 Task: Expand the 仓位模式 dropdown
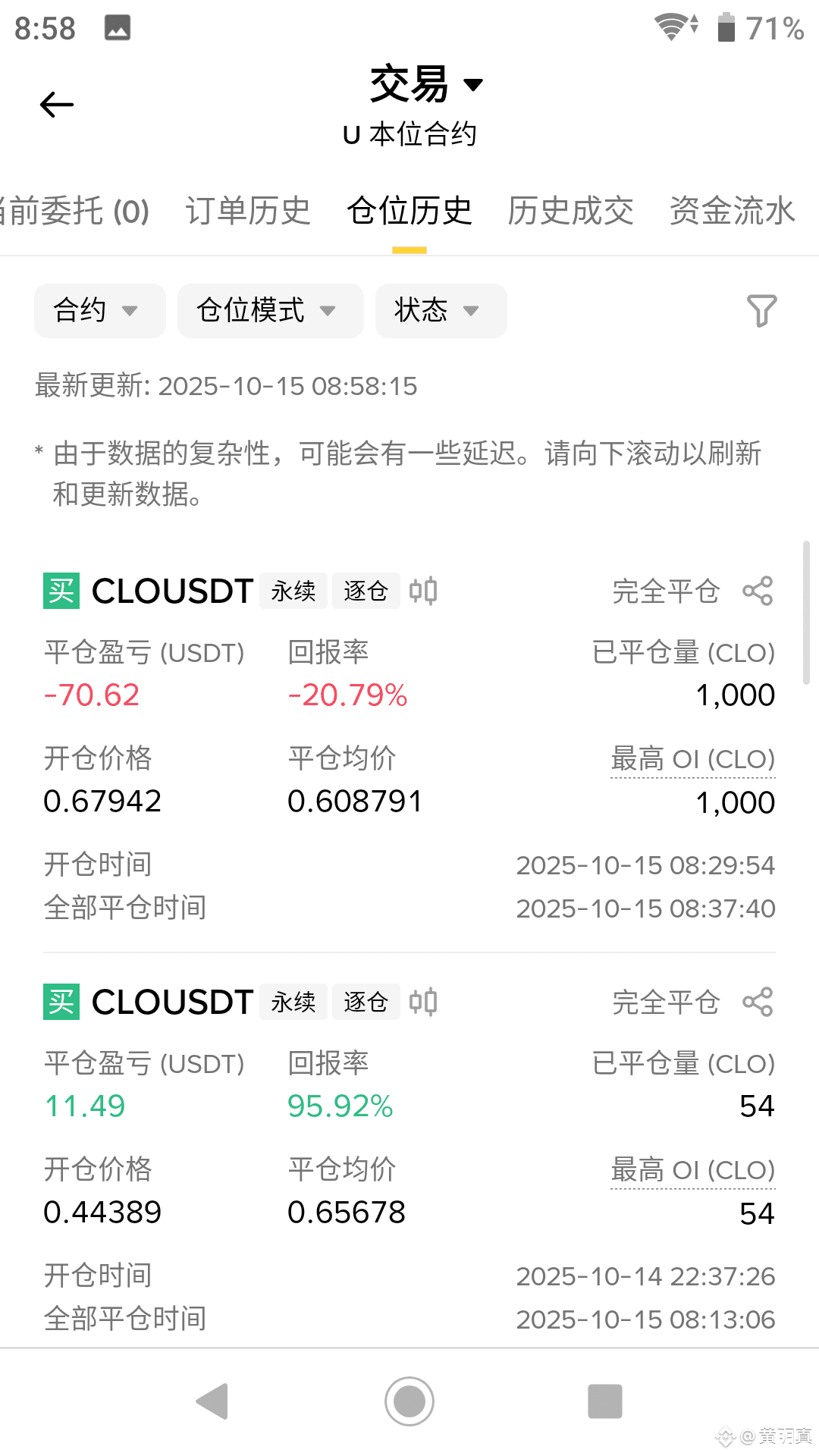pyautogui.click(x=270, y=311)
